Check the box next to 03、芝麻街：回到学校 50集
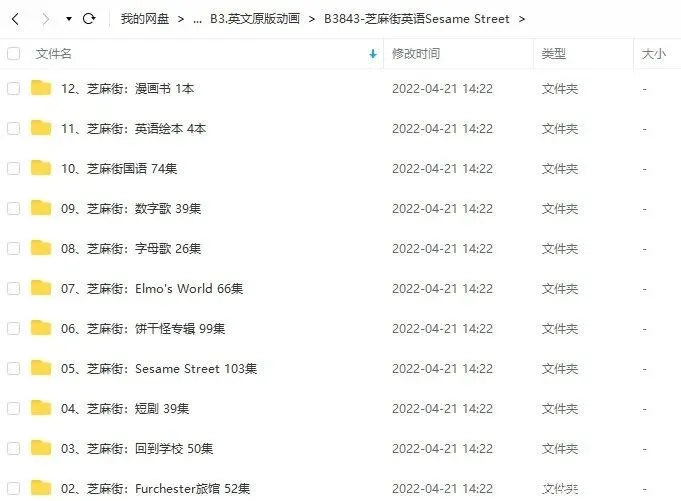 [13, 448]
